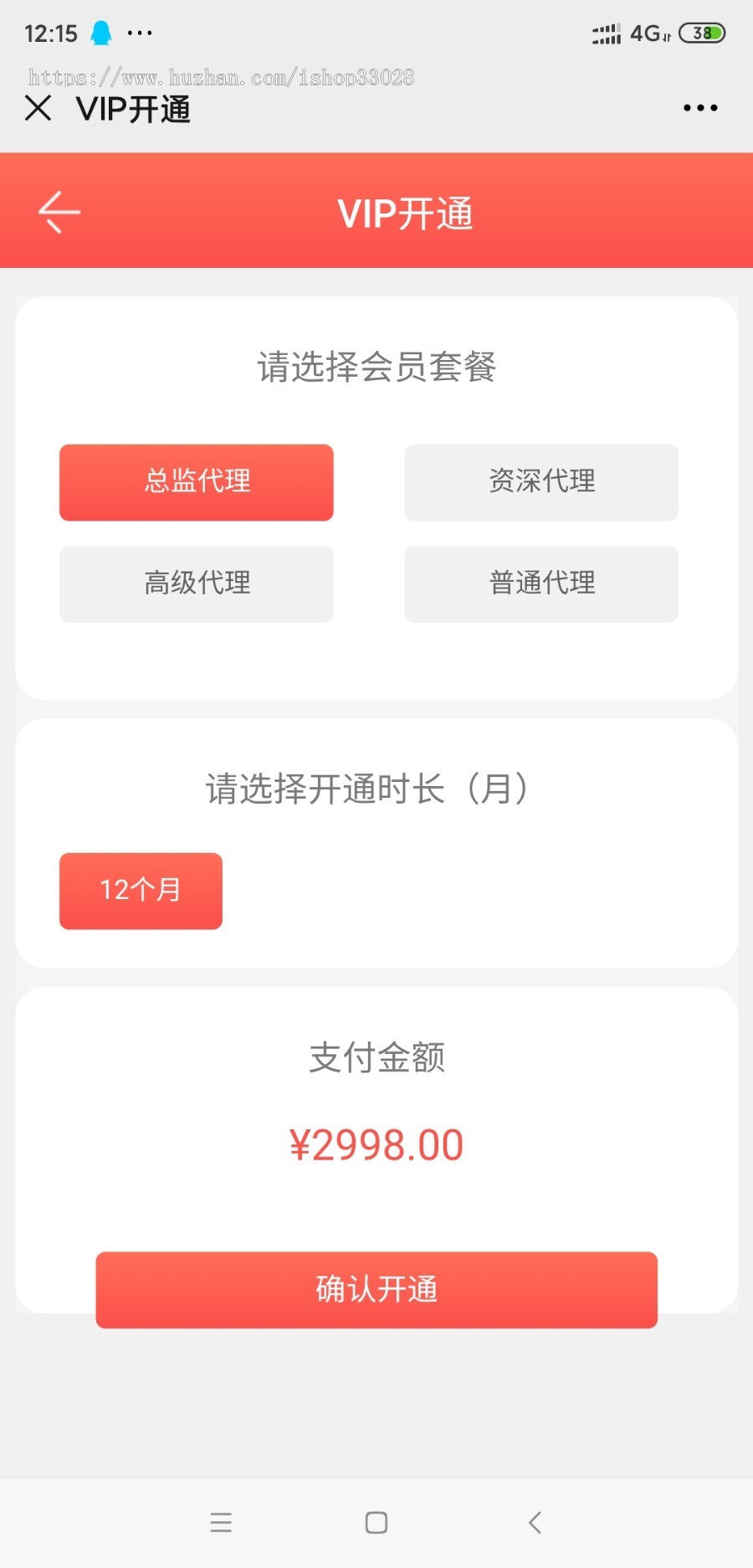
Task: Go to home screen via system button
Action: pos(376,1522)
